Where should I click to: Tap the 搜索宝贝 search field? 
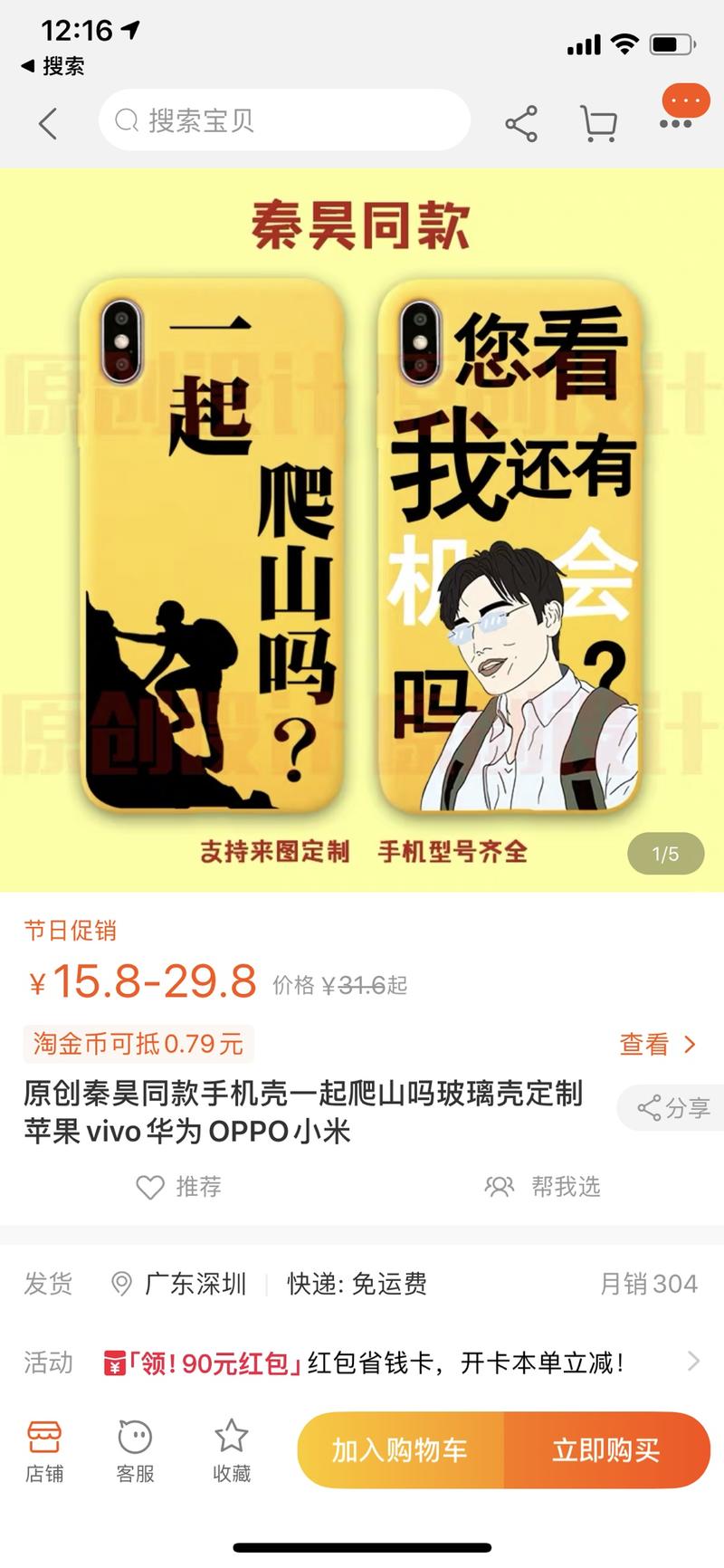[x=285, y=120]
